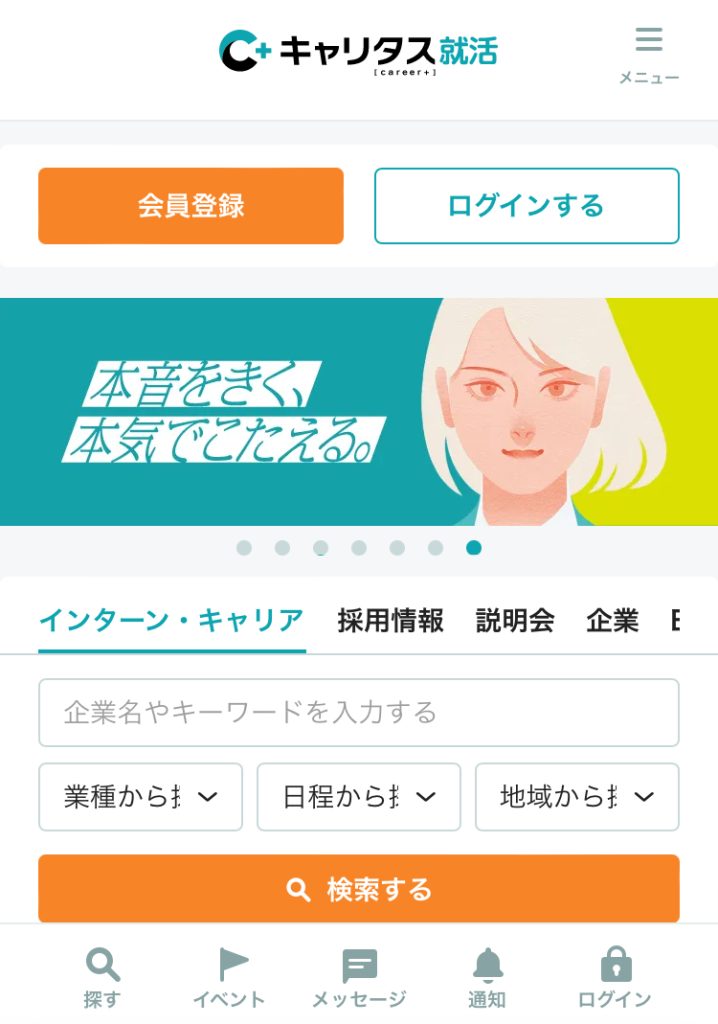Open the メニュー hamburger menu

[x=648, y=53]
